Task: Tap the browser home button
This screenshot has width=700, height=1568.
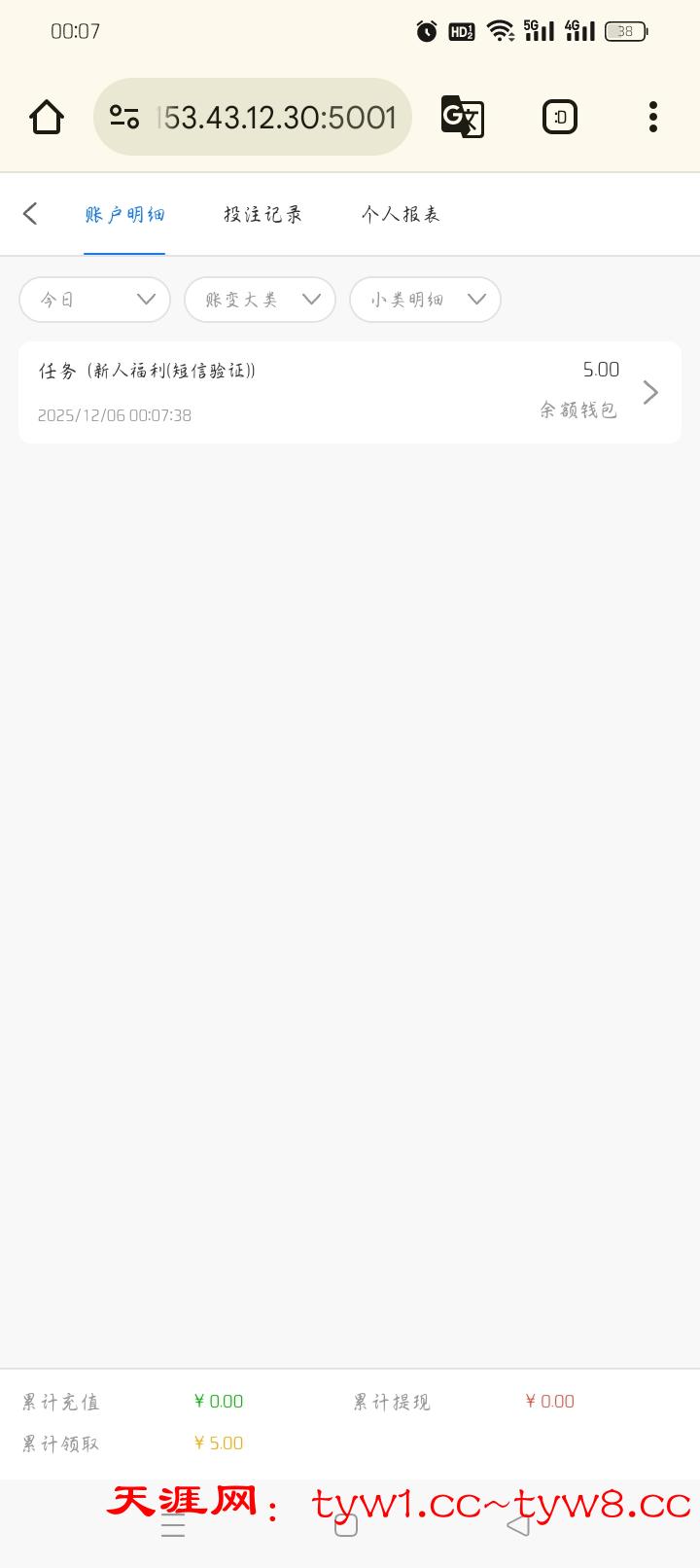Action: (x=47, y=118)
